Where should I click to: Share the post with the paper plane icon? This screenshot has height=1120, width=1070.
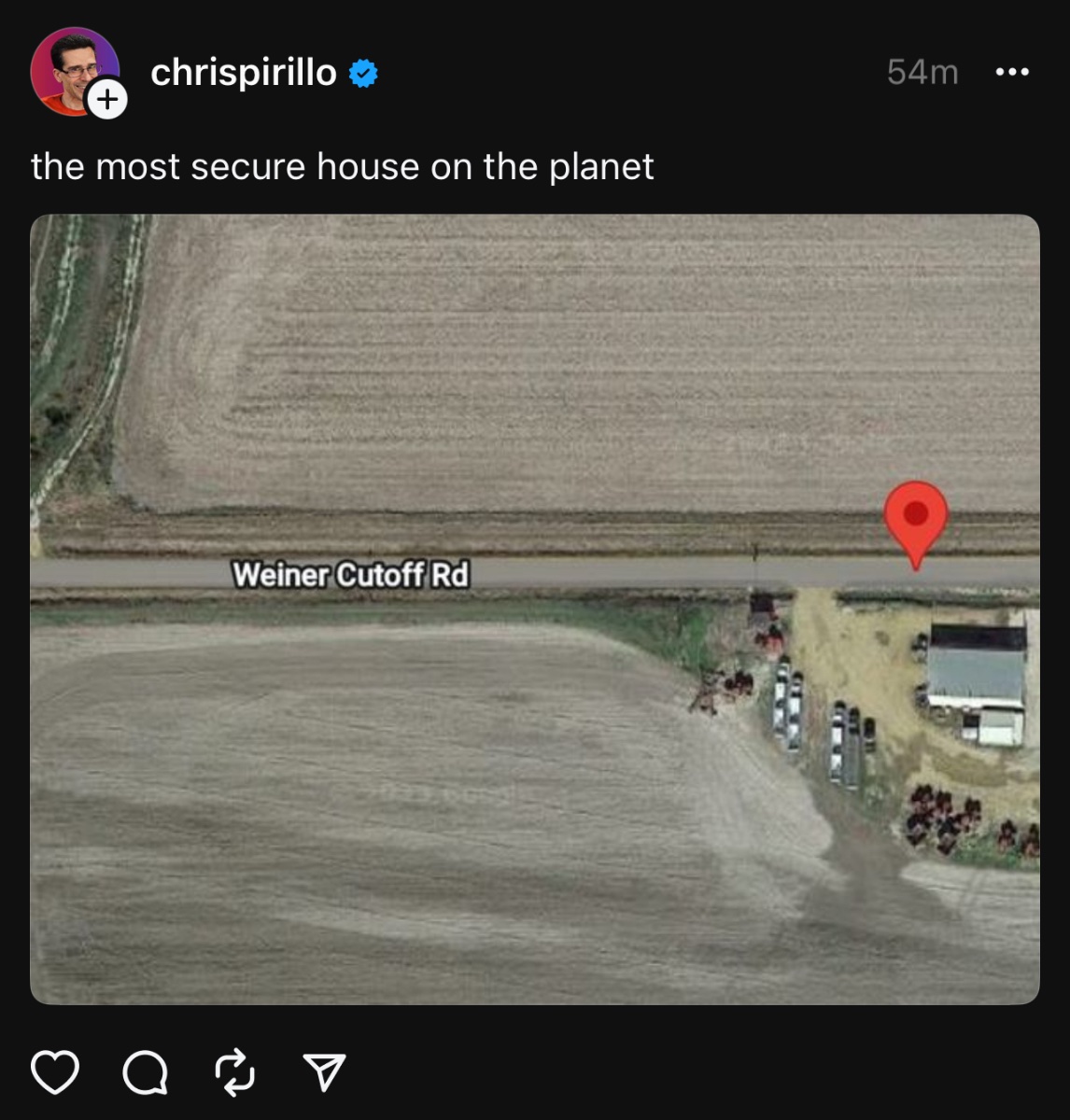coord(324,1071)
